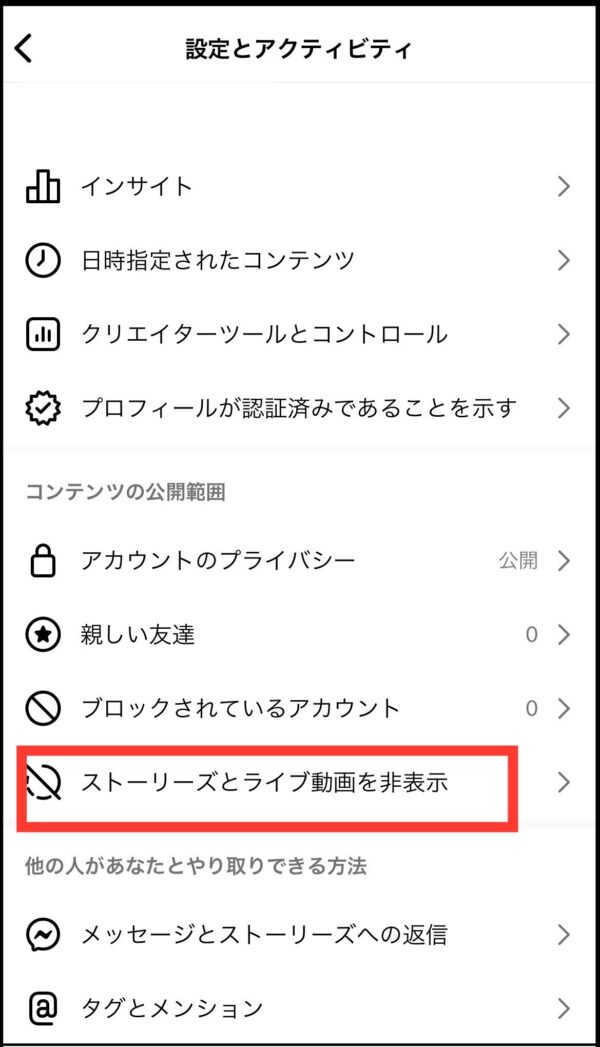
Task: Open インサイト row
Action: click(x=300, y=186)
